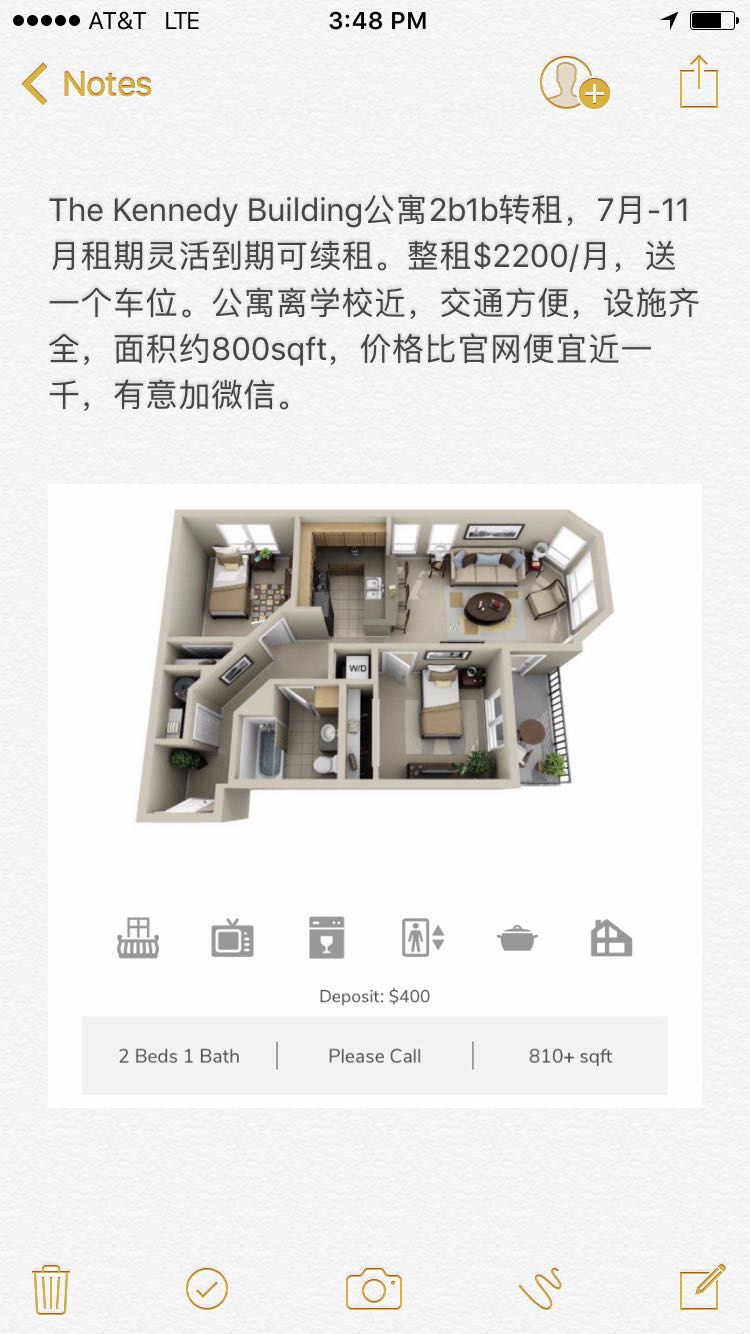Add a checklist to the note
The height and width of the screenshot is (1334, 750).
click(x=207, y=1288)
